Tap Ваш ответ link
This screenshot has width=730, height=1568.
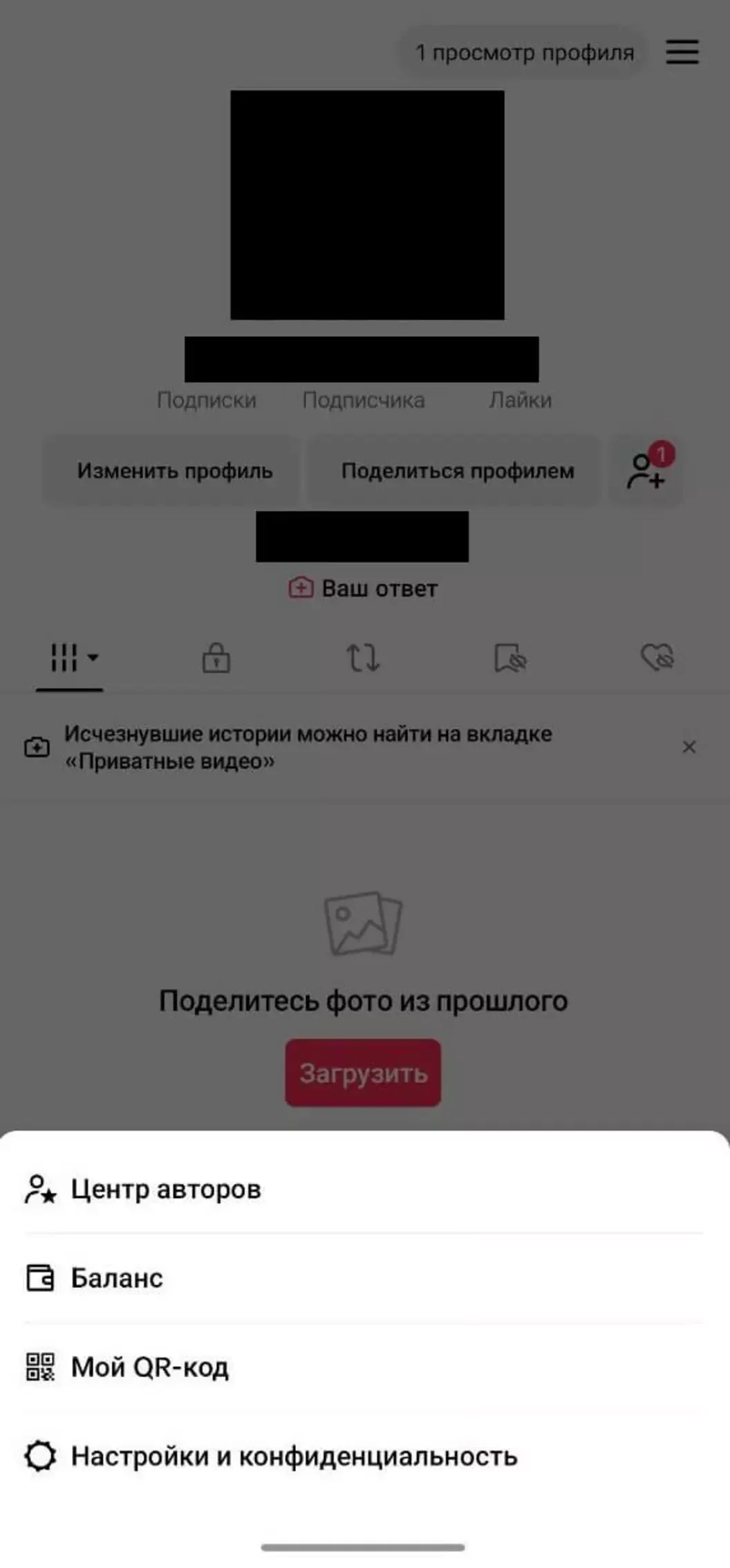coord(364,589)
